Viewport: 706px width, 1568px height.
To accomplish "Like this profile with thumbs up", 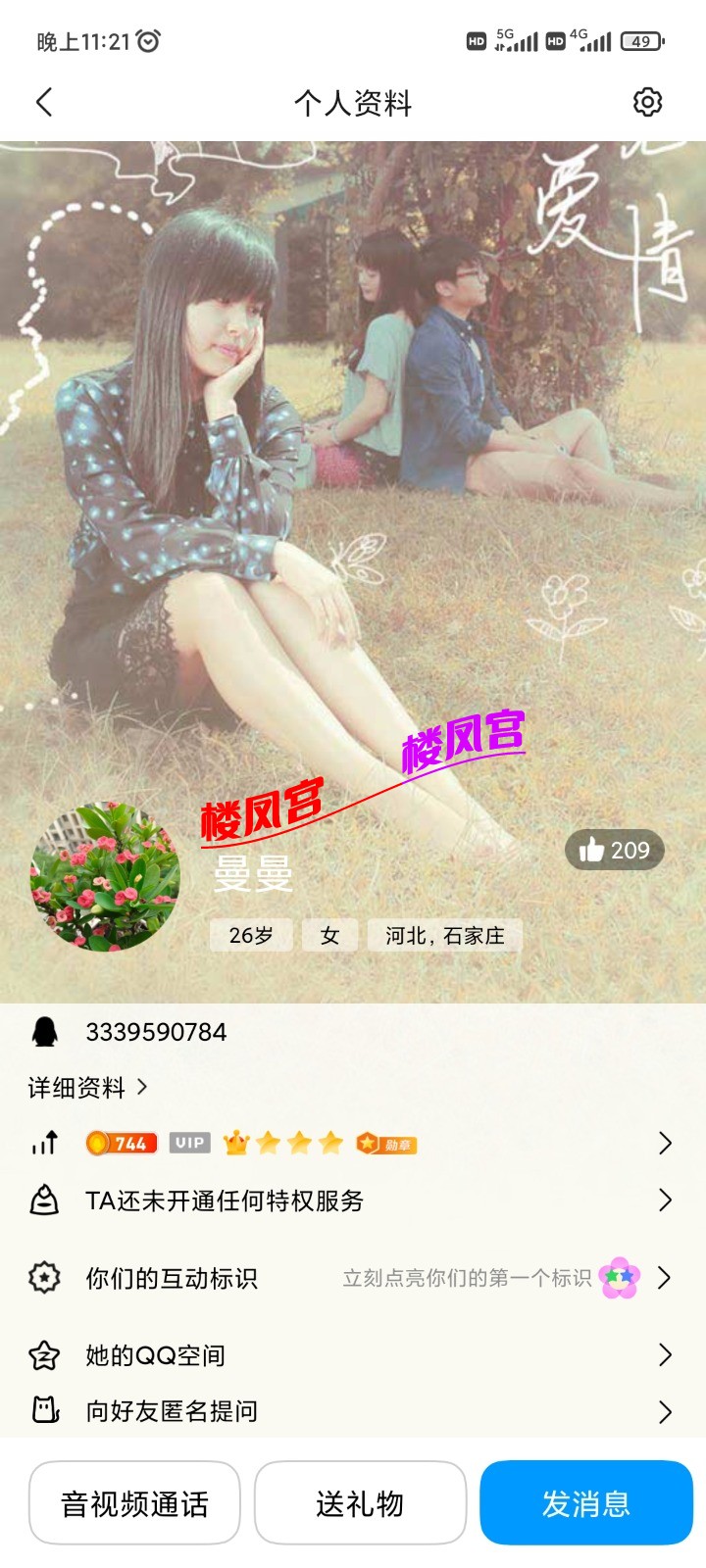I will (x=614, y=850).
